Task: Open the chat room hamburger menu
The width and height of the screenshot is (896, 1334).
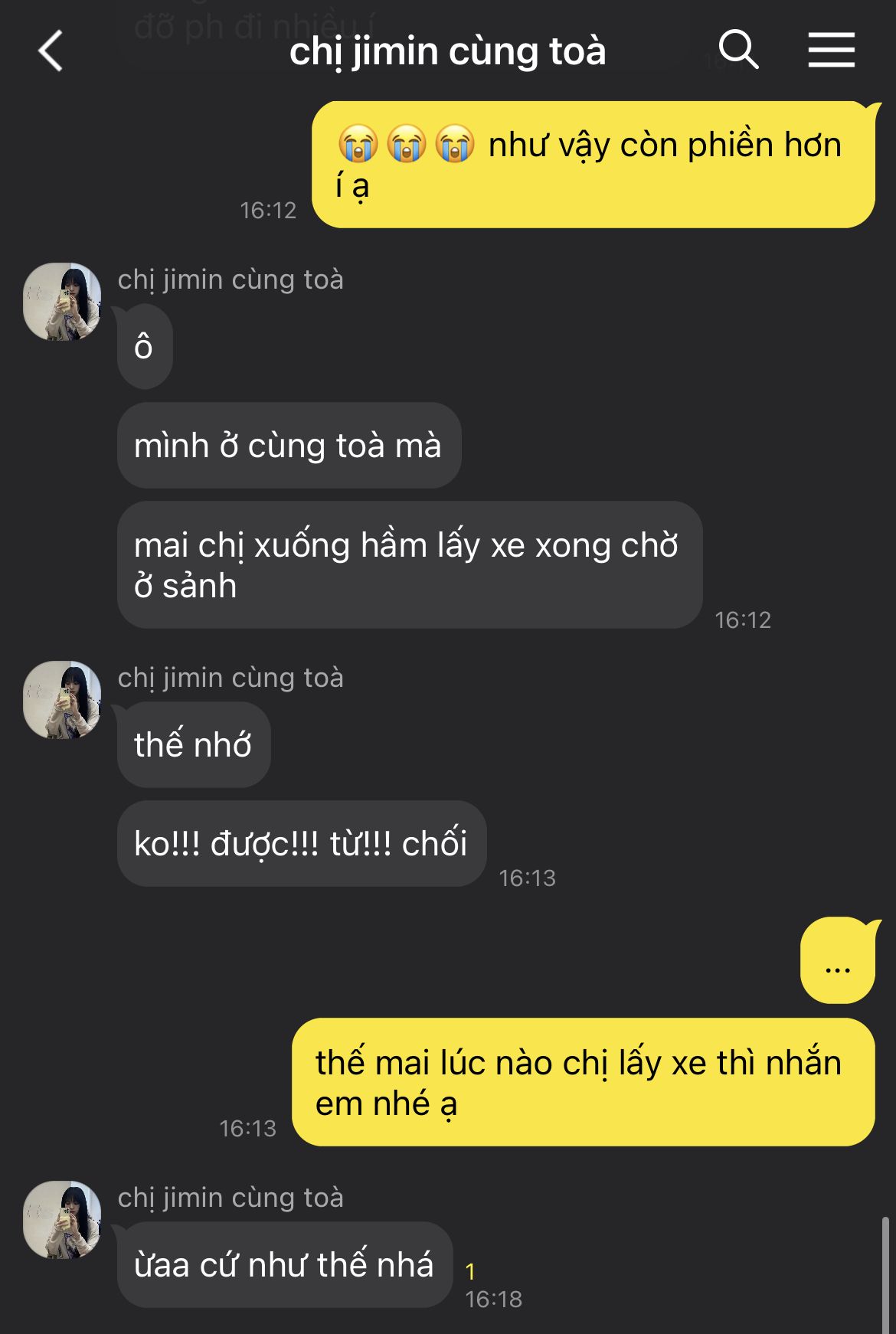Action: pyautogui.click(x=831, y=51)
